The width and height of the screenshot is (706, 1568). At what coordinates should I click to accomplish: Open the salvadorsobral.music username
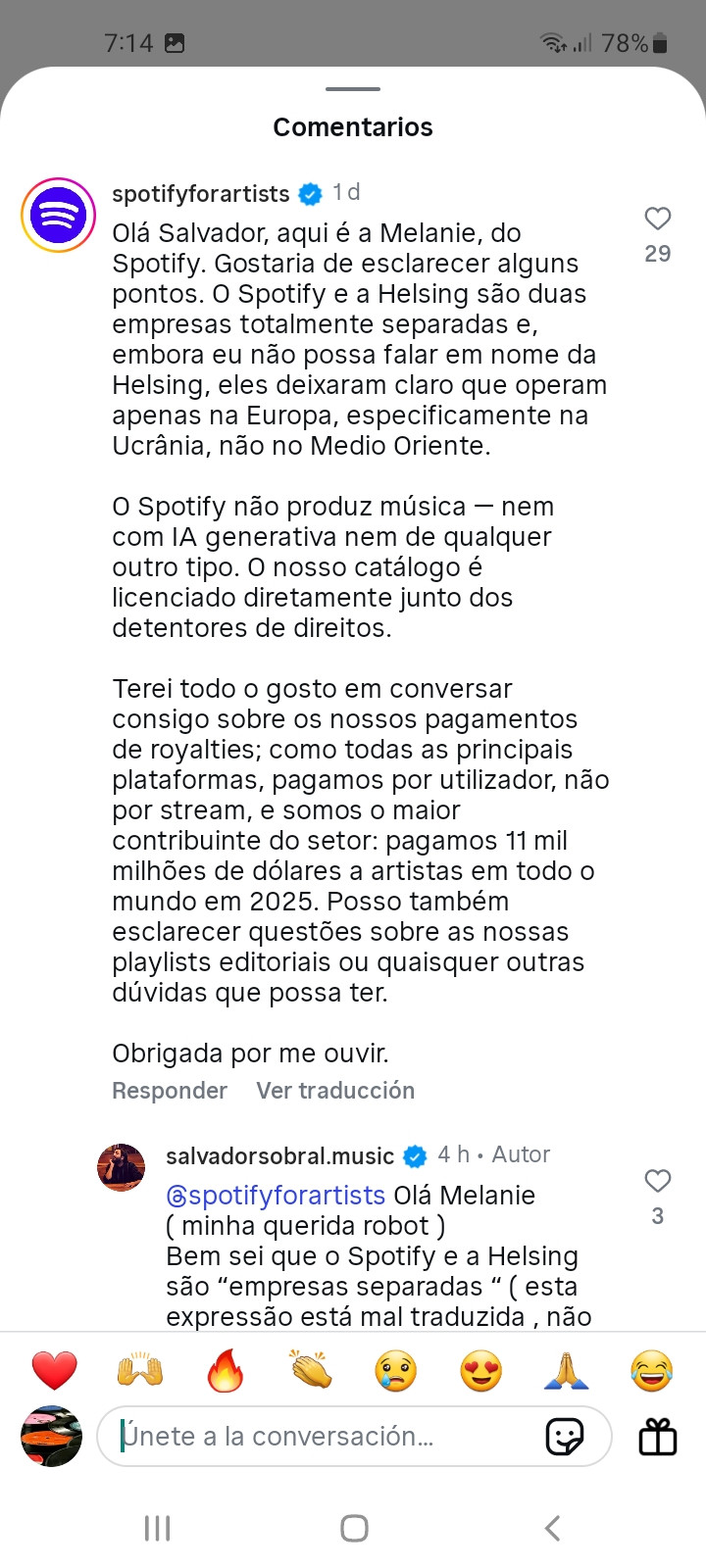pyautogui.click(x=279, y=1155)
